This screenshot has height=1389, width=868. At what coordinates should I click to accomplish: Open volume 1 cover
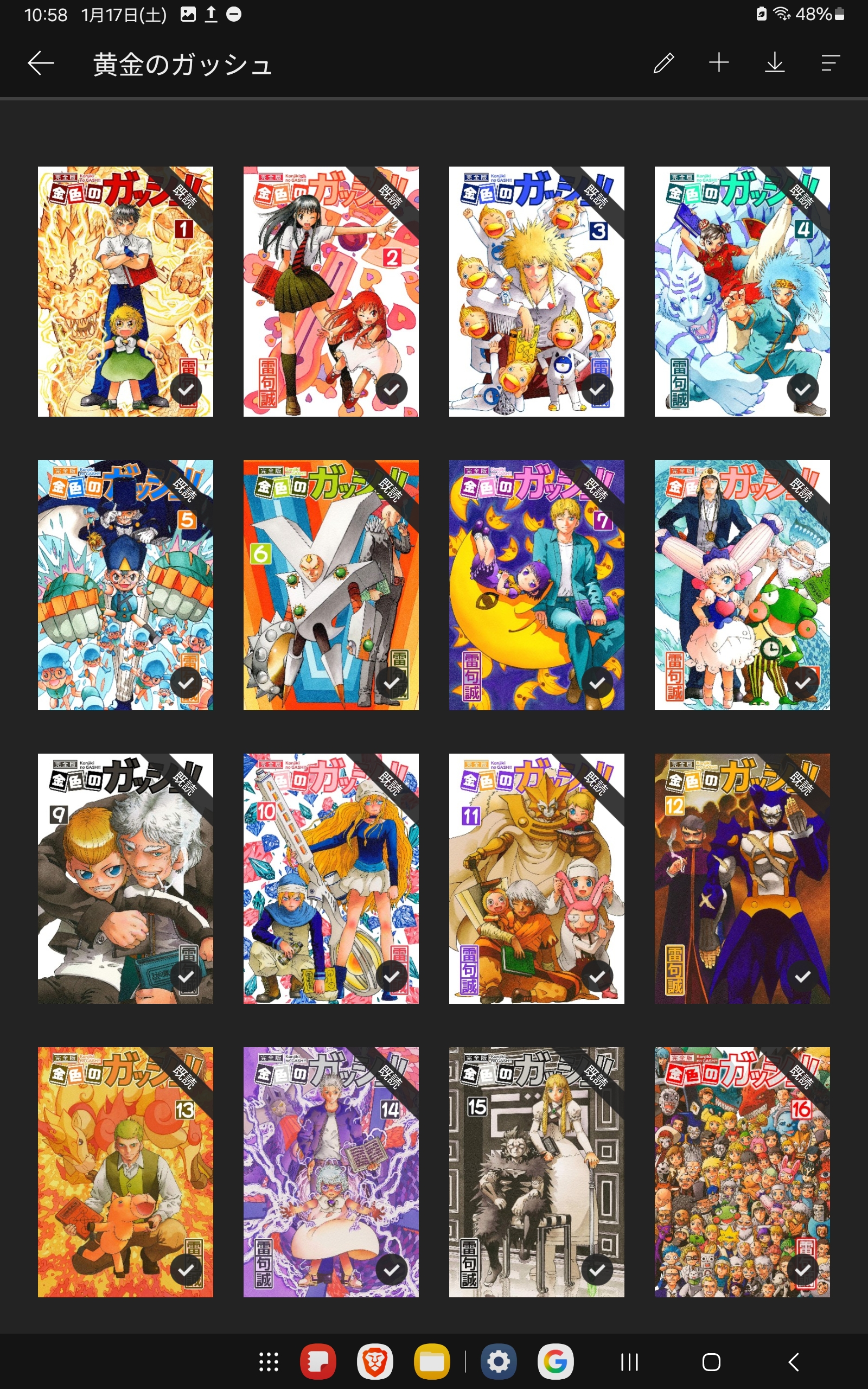tap(125, 291)
